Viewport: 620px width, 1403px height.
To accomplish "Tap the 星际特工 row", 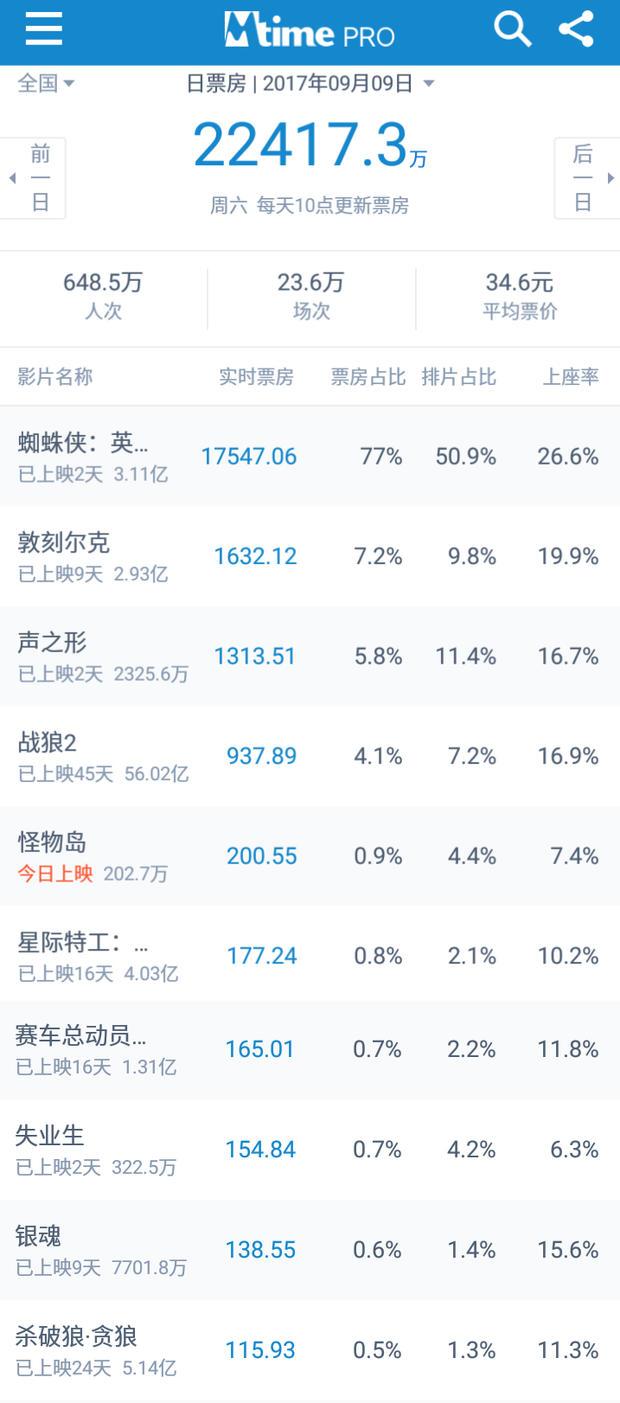I will tap(310, 954).
